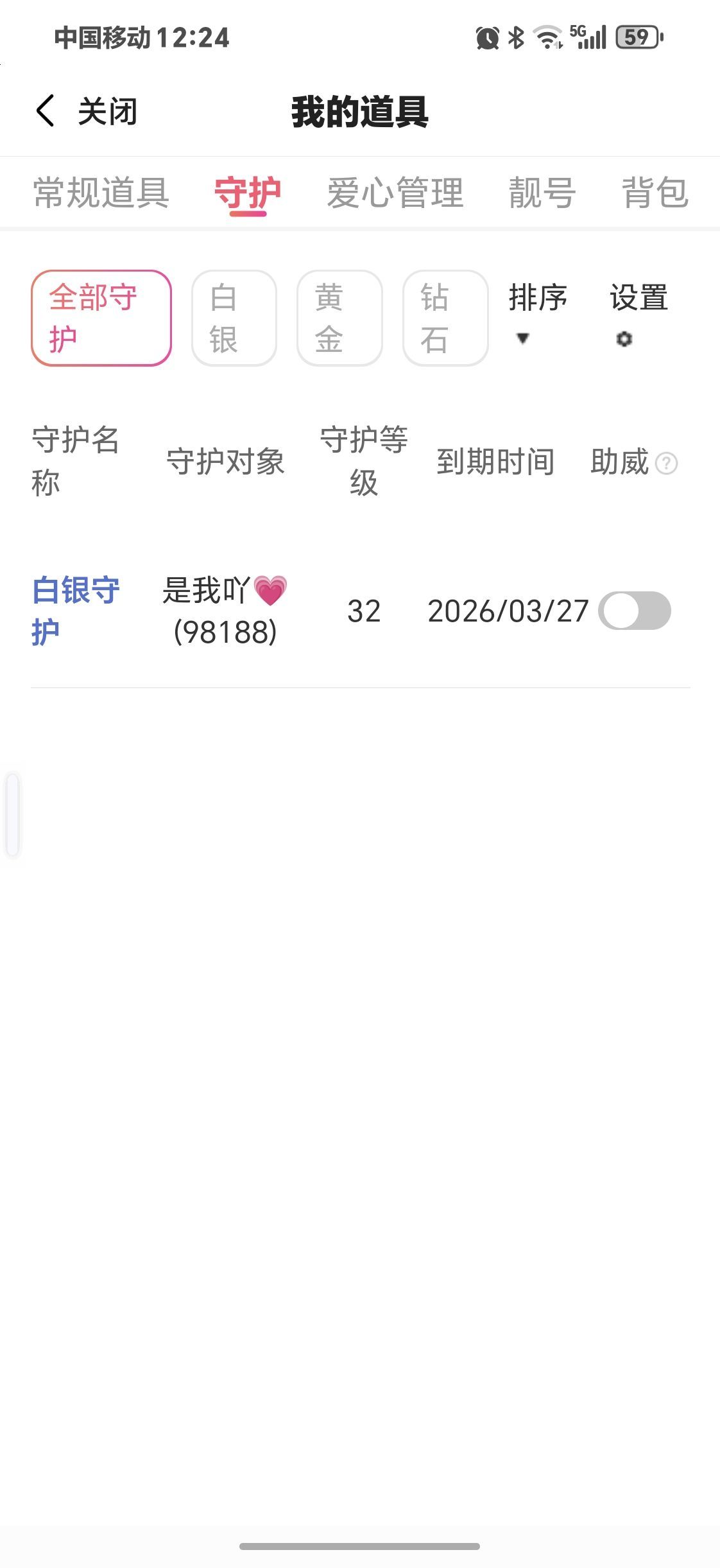Open the 背包 tab
Image resolution: width=720 pixels, height=1568 pixels.
pos(655,193)
